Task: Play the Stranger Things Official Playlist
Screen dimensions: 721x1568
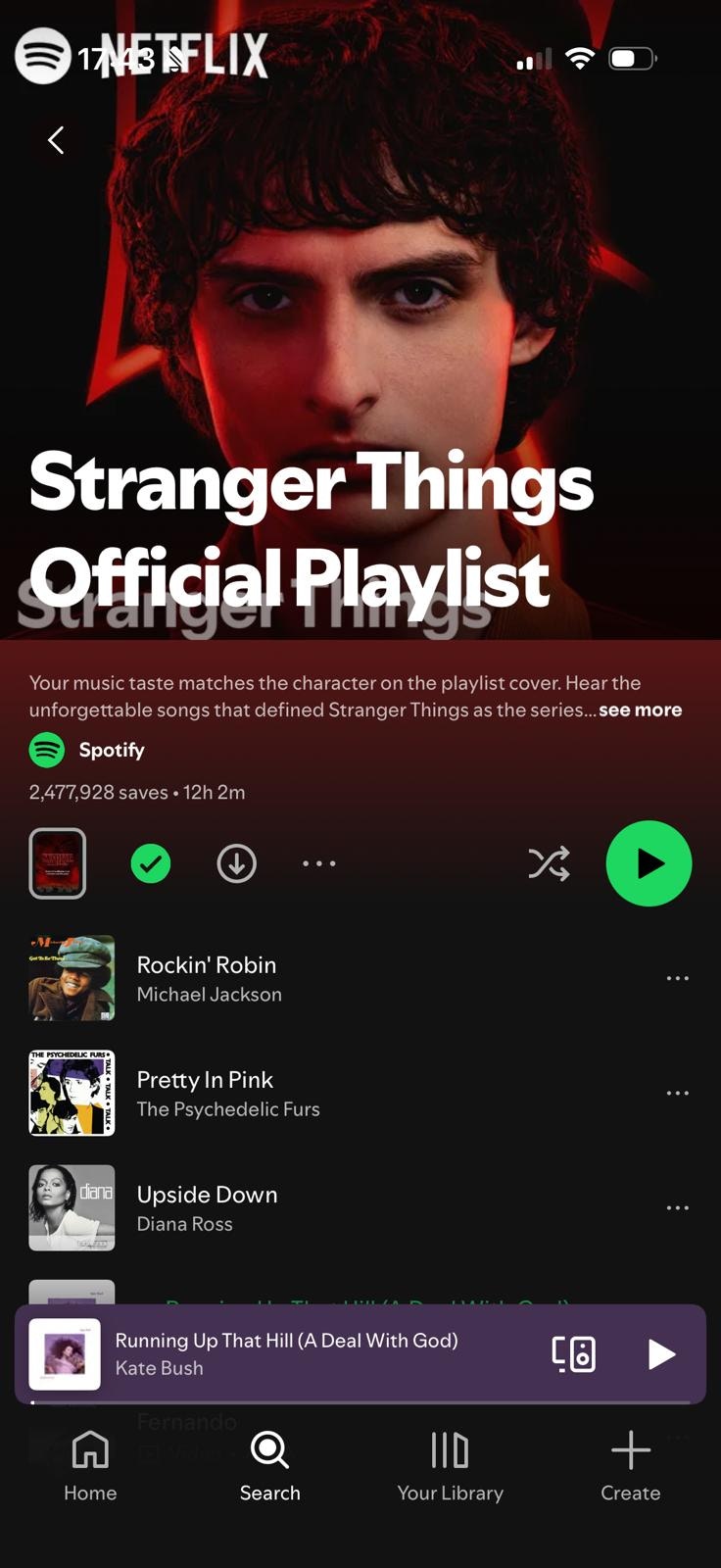Action: click(649, 863)
